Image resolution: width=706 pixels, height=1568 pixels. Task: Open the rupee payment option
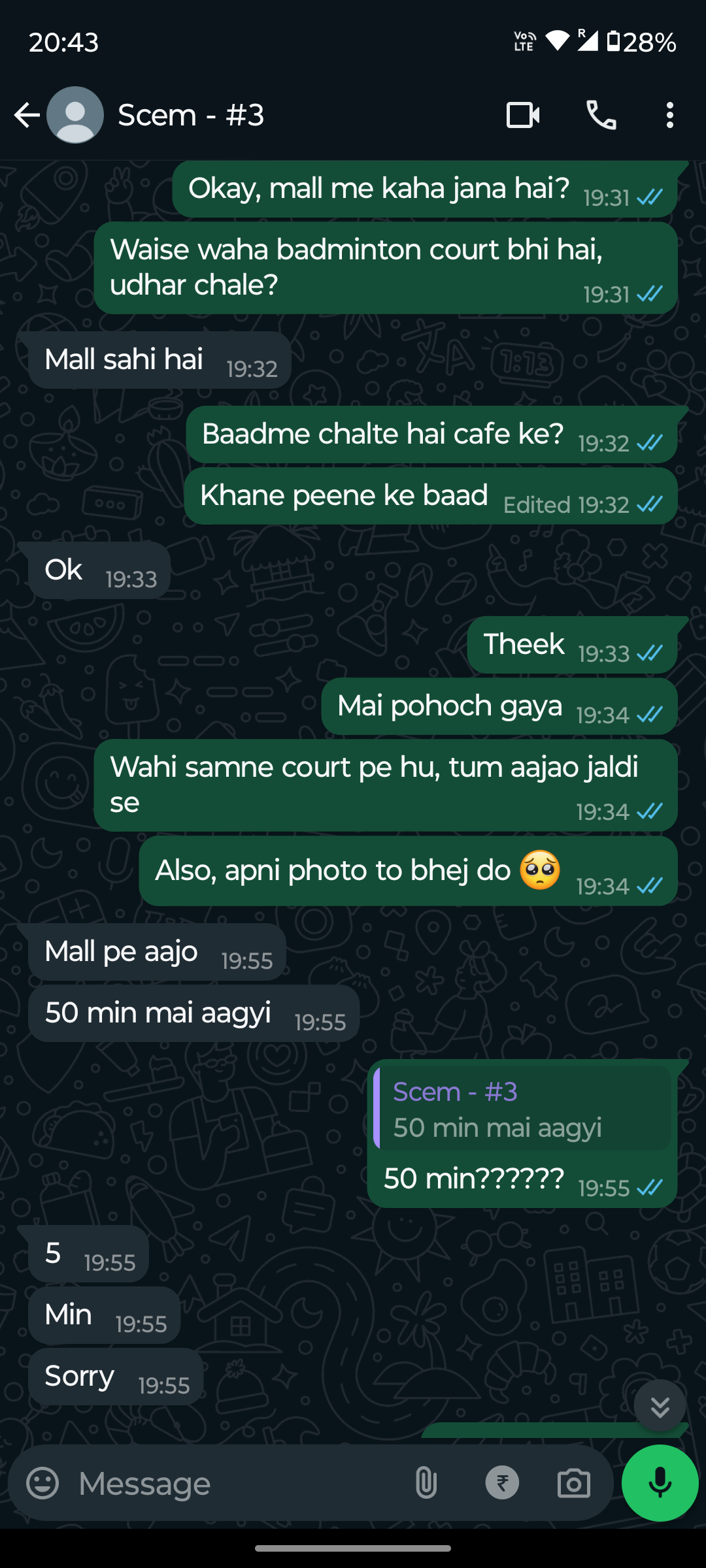[502, 1483]
